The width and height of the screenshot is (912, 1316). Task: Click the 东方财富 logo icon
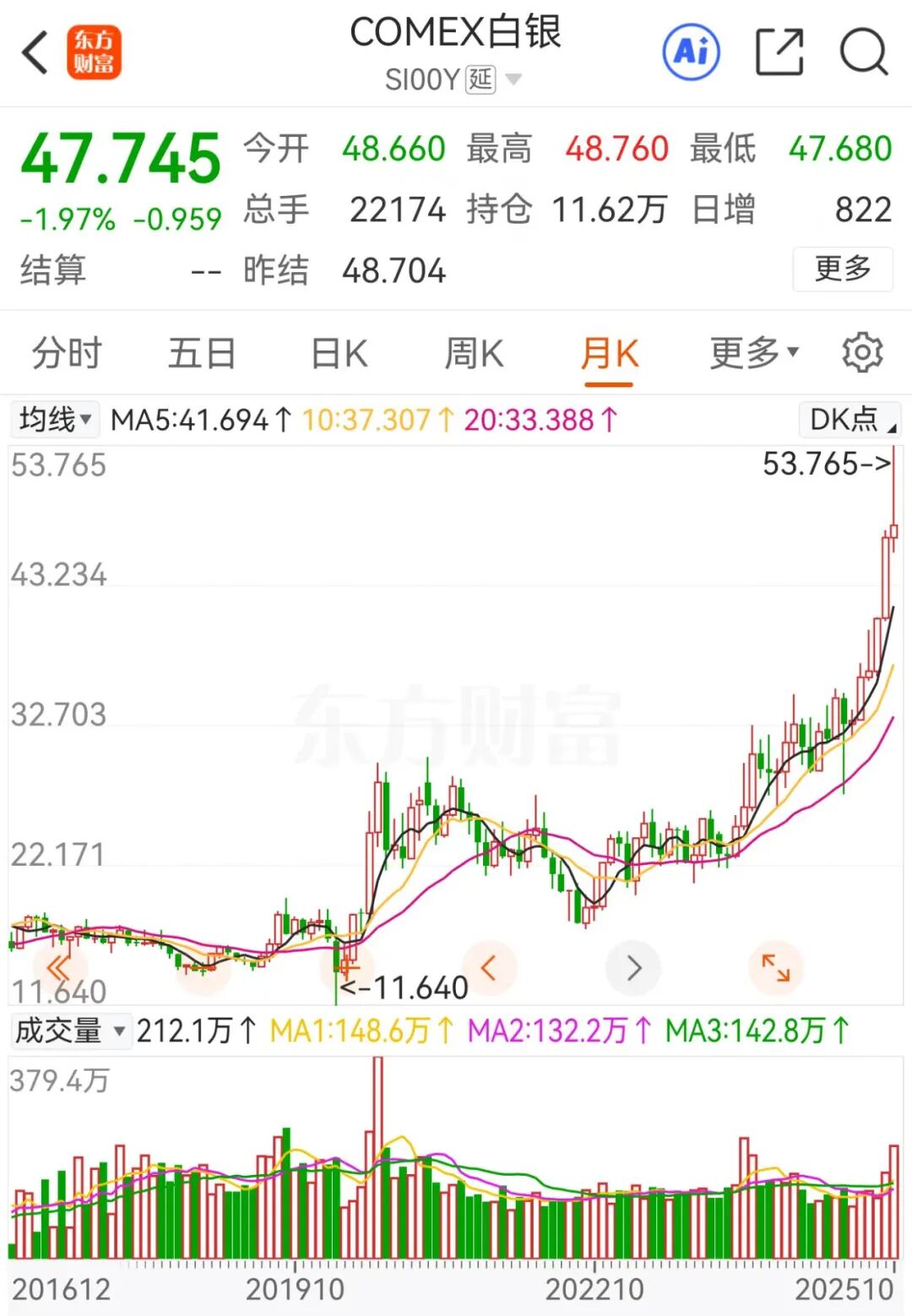(x=95, y=52)
